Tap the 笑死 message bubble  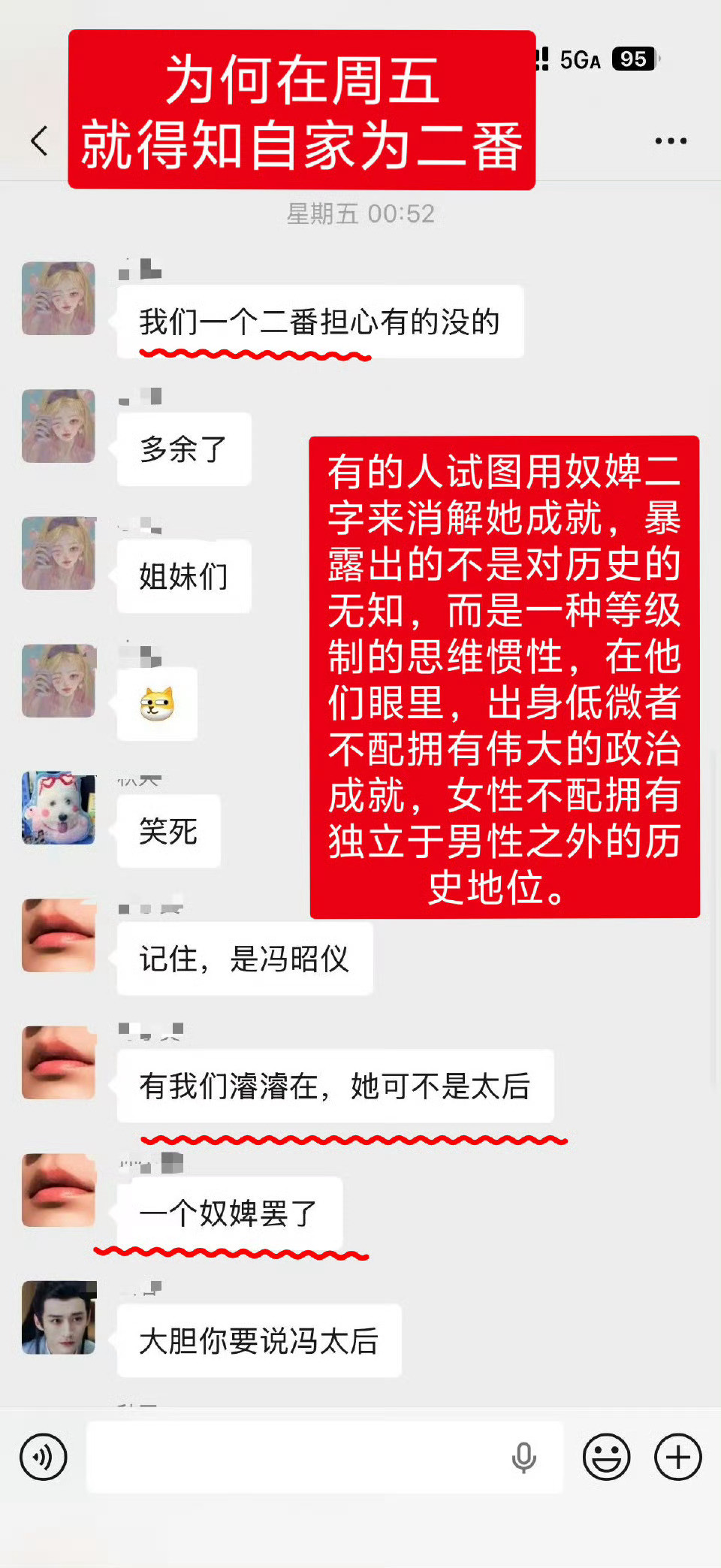[168, 830]
